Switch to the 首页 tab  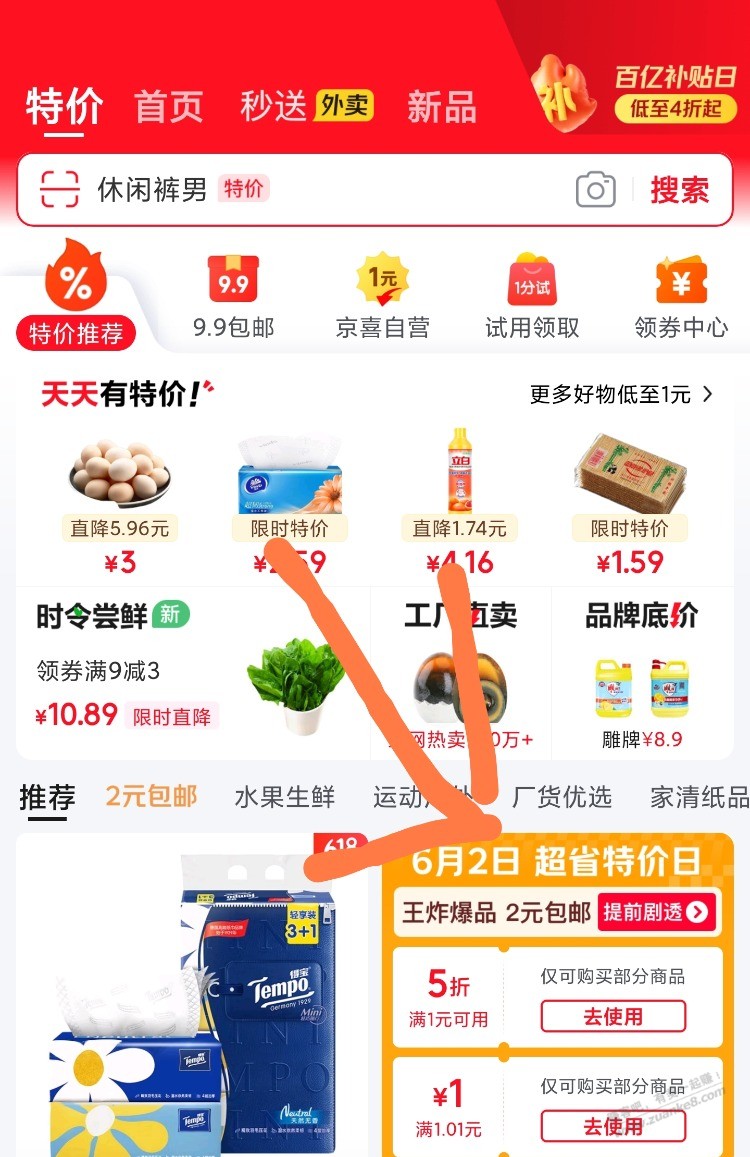coord(169,107)
